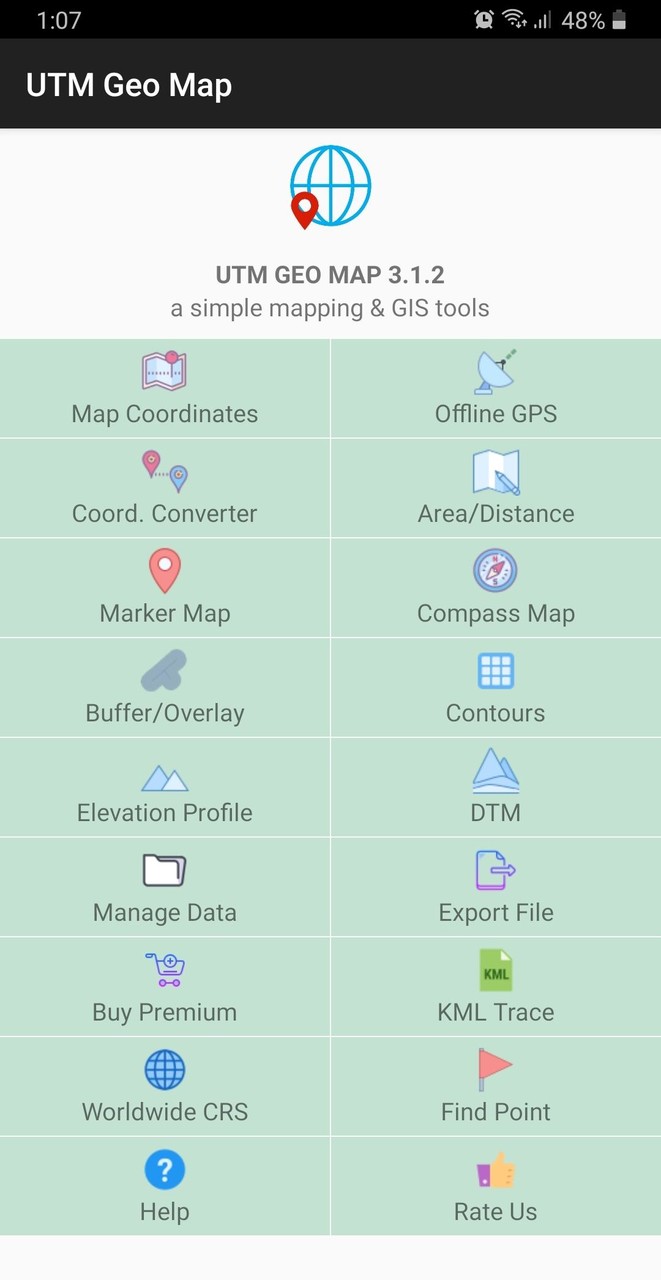Use the Find Point tool
Screen dimensions: 661x1280
pos(496,1086)
